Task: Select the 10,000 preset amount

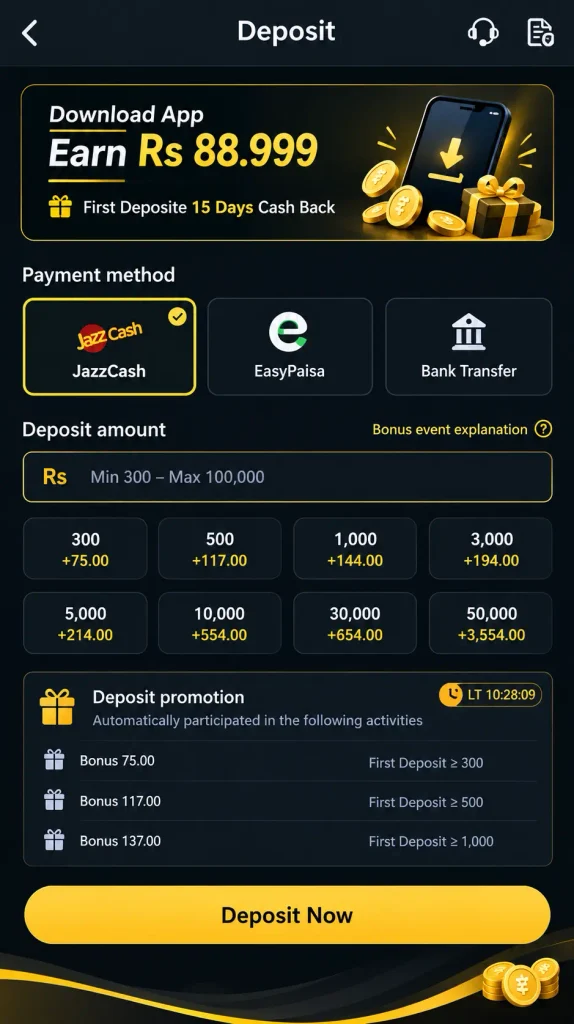Action: [x=219, y=623]
